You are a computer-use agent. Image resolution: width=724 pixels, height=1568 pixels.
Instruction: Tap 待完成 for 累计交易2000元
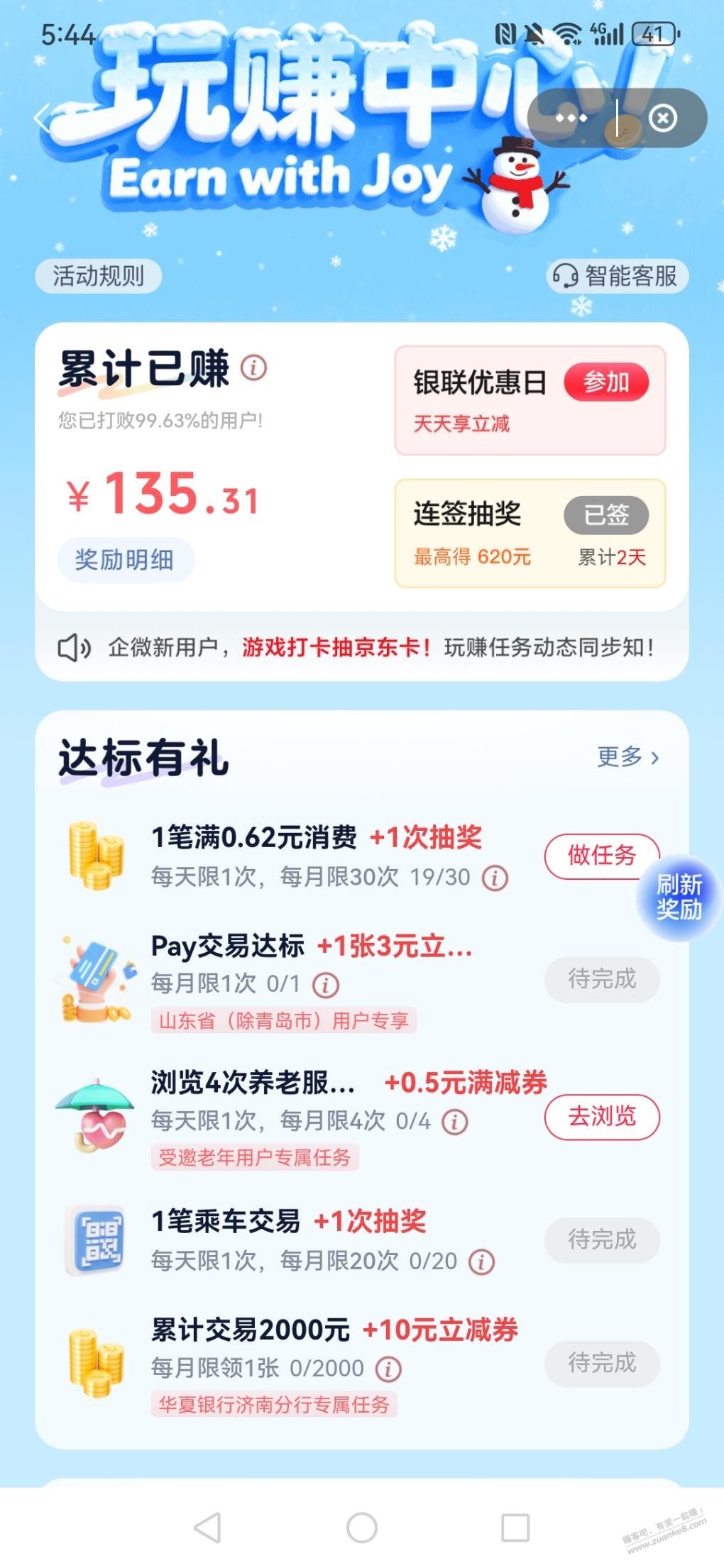coord(602,1363)
